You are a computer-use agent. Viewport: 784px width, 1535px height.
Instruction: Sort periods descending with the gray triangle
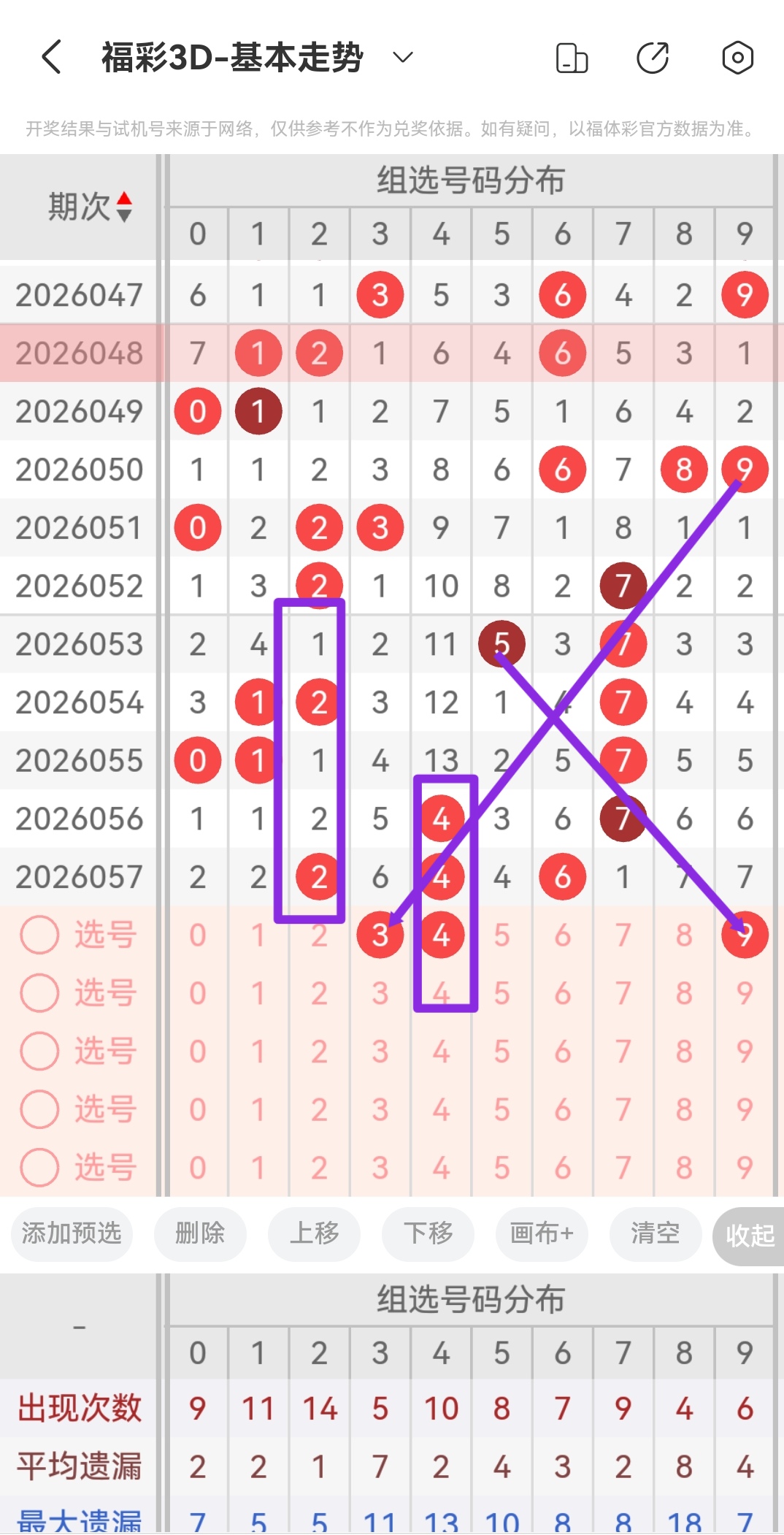point(126,215)
